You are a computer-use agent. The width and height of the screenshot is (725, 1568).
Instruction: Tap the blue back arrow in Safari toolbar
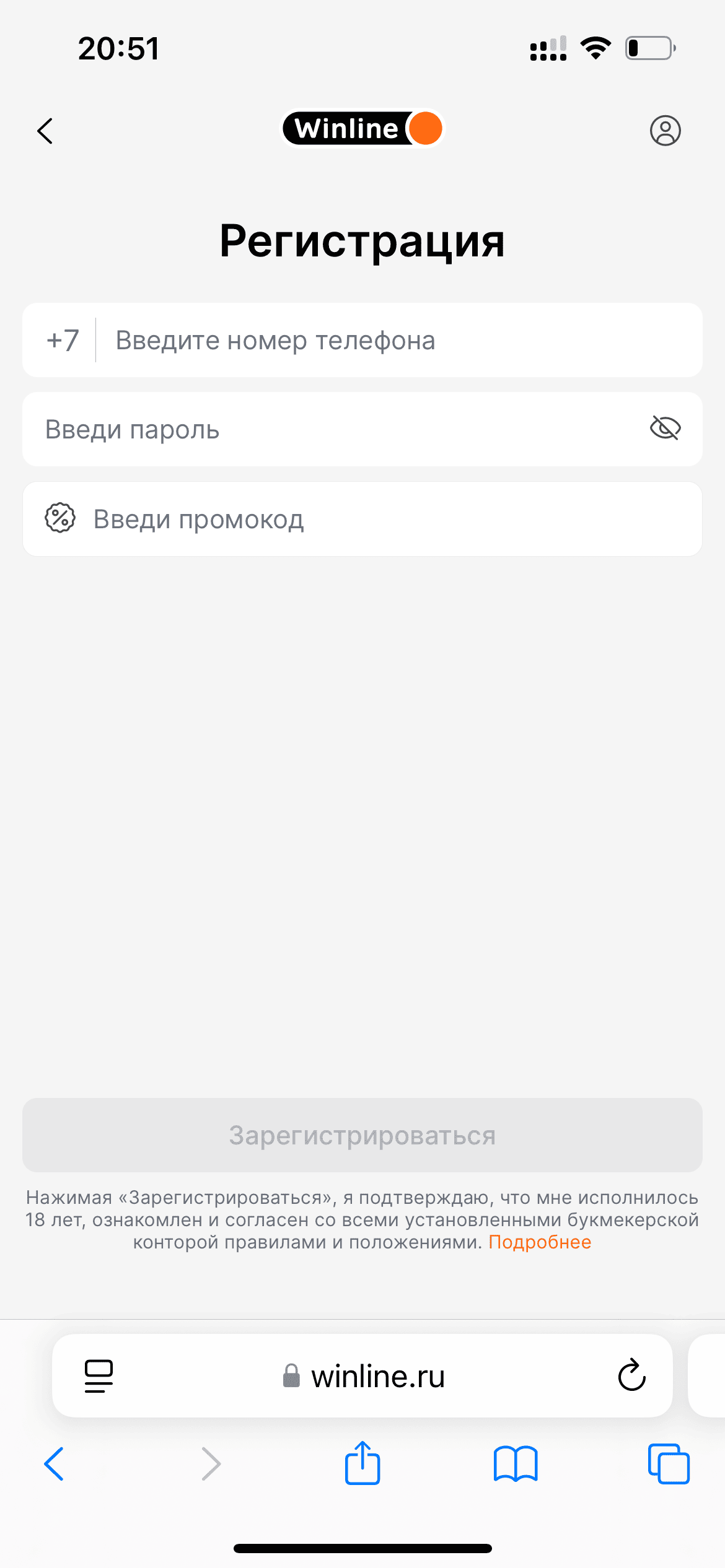55,1465
